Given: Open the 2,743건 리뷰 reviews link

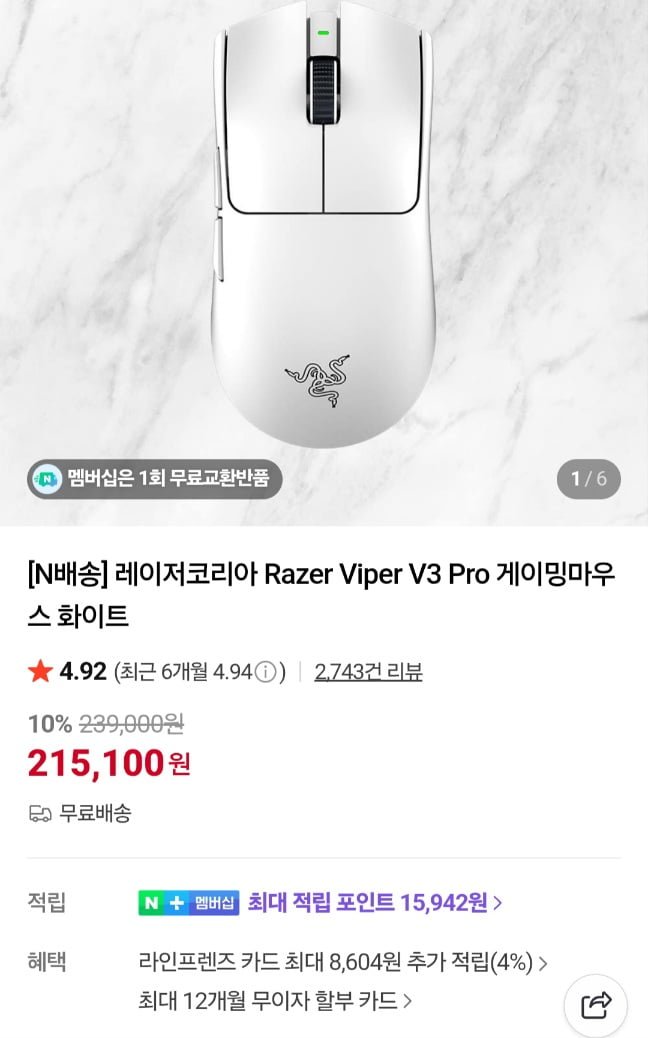Looking at the screenshot, I should [368, 672].
